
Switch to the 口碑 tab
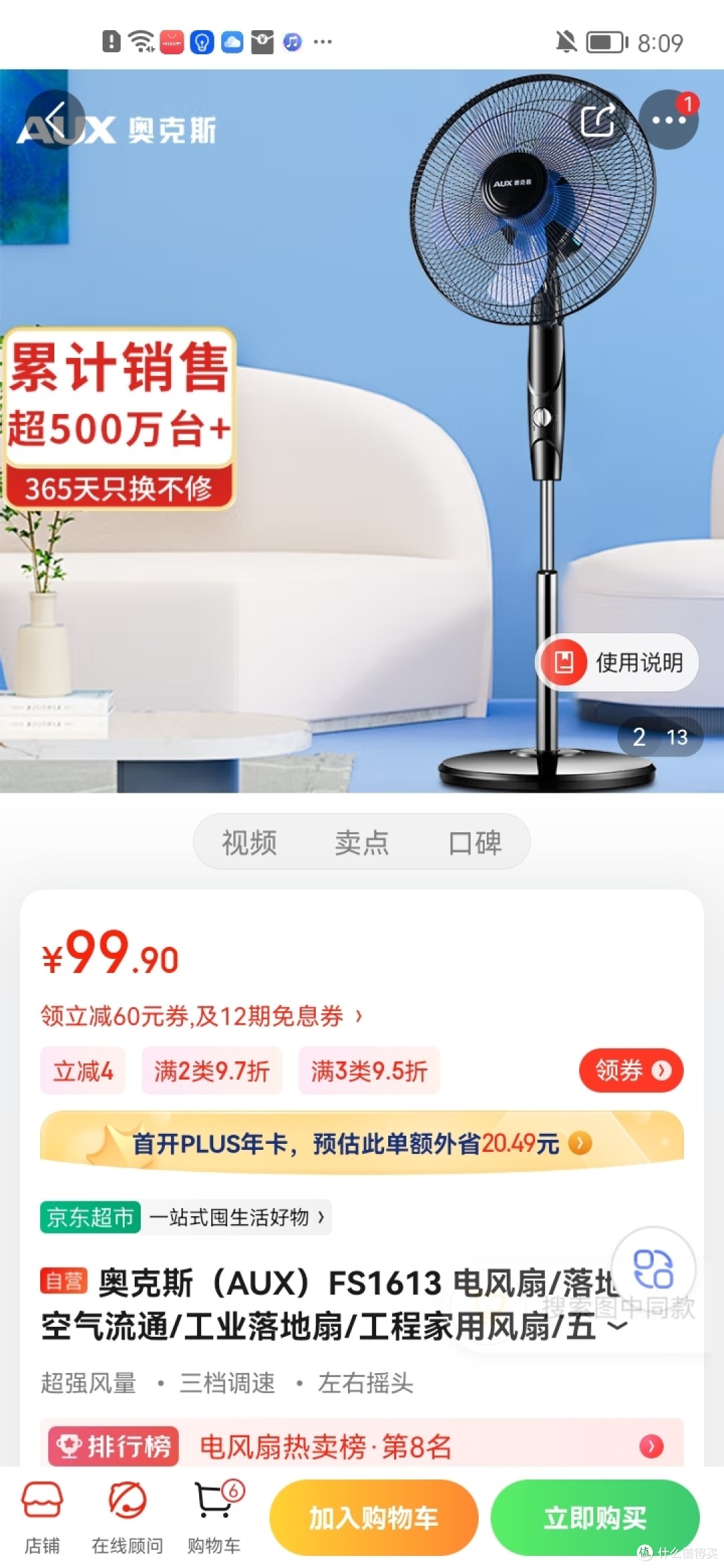pos(475,842)
